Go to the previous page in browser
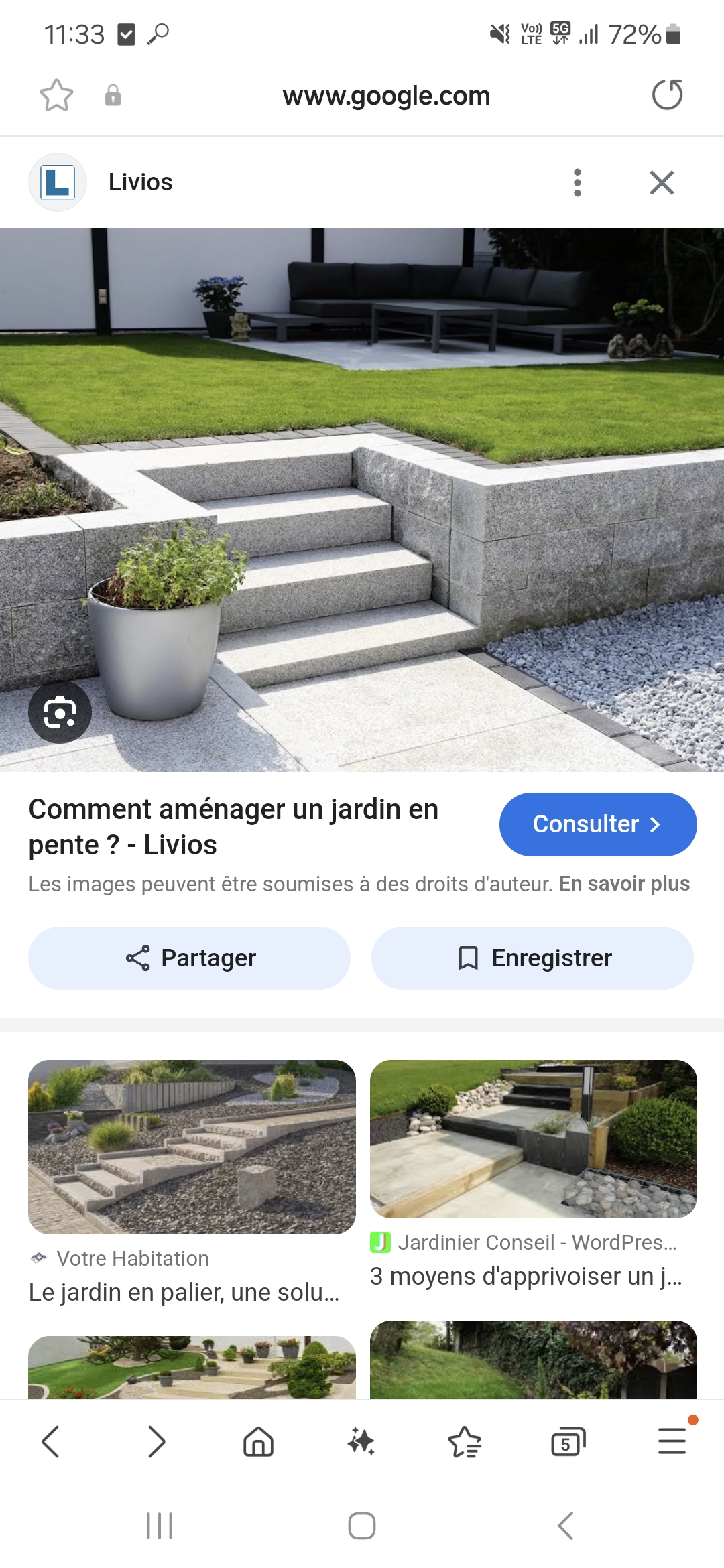This screenshot has width=724, height=1568. point(51,1441)
